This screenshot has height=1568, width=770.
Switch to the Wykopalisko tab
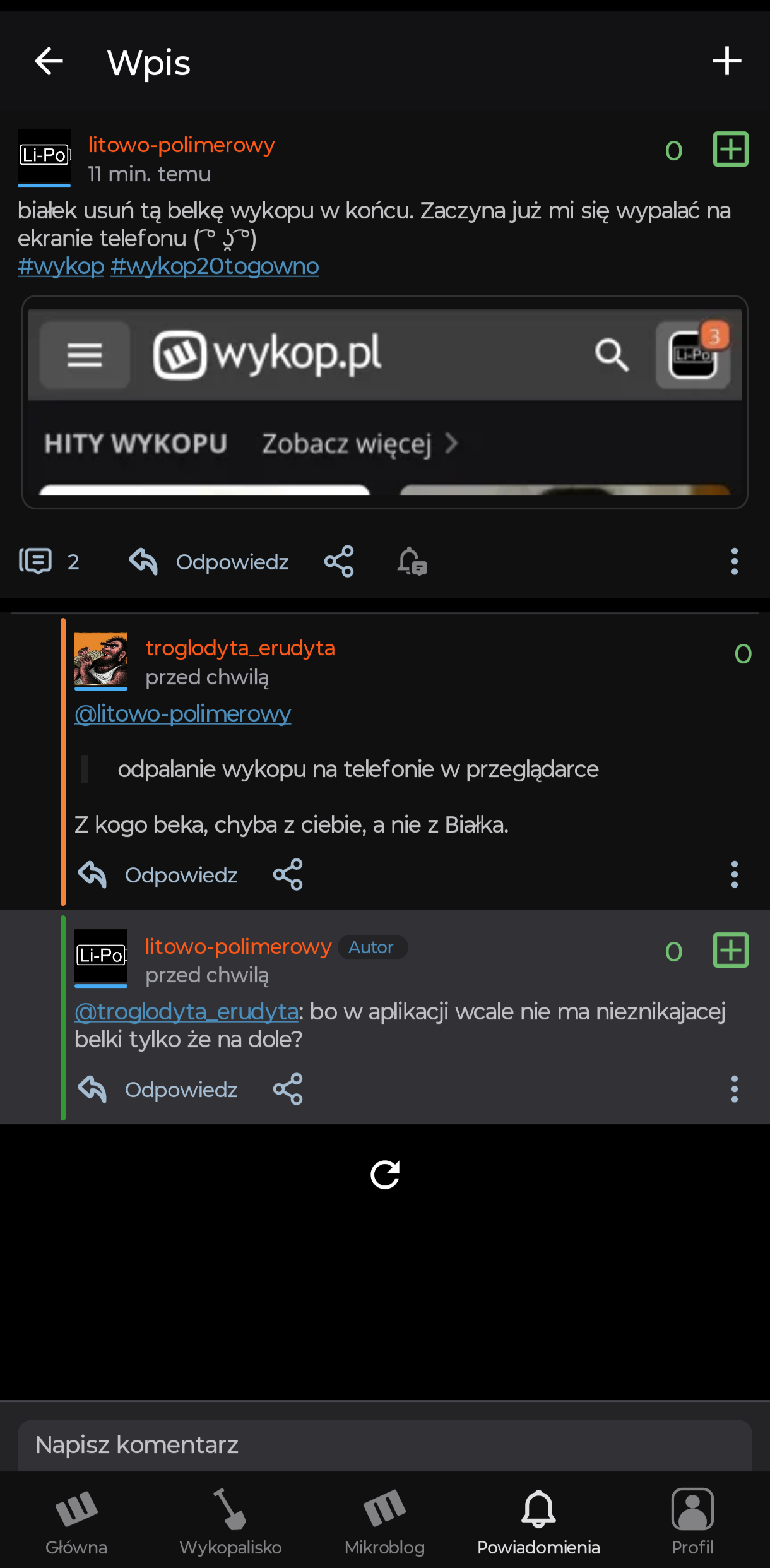point(230,1520)
